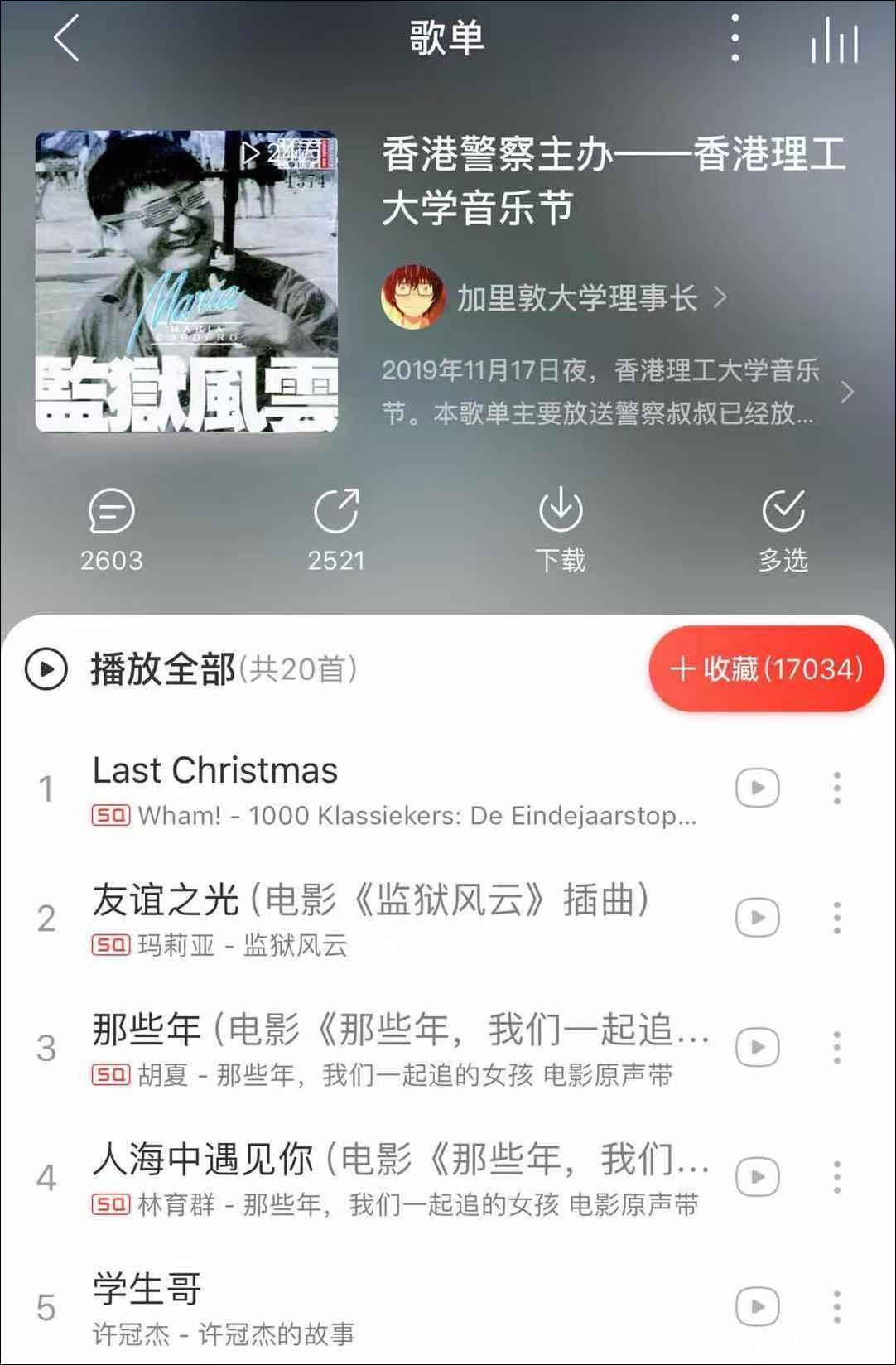
Task: Open creator 加里敦大学理事长's profile
Action: point(576,297)
